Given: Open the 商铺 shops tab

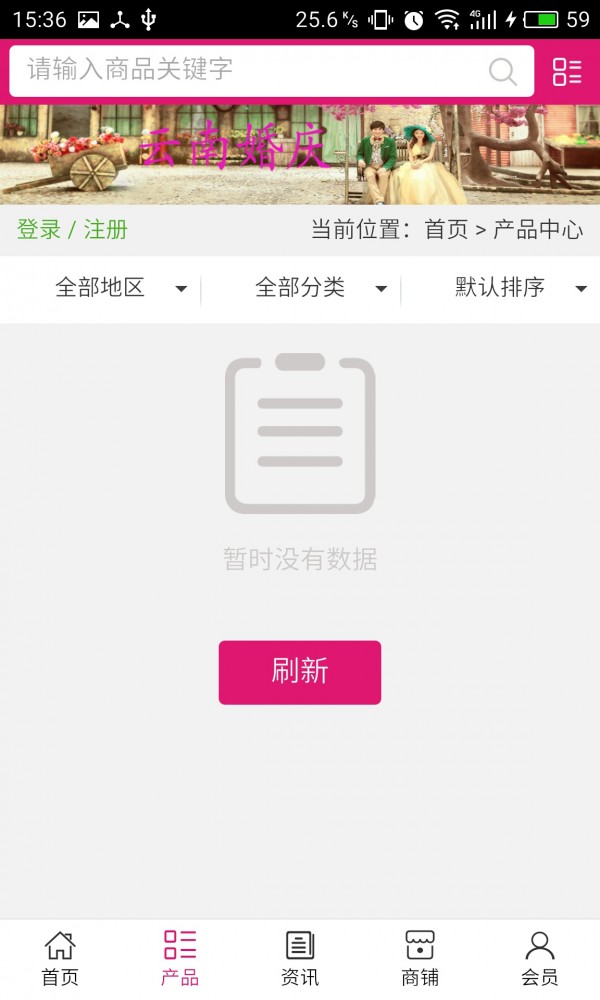Looking at the screenshot, I should [420, 958].
